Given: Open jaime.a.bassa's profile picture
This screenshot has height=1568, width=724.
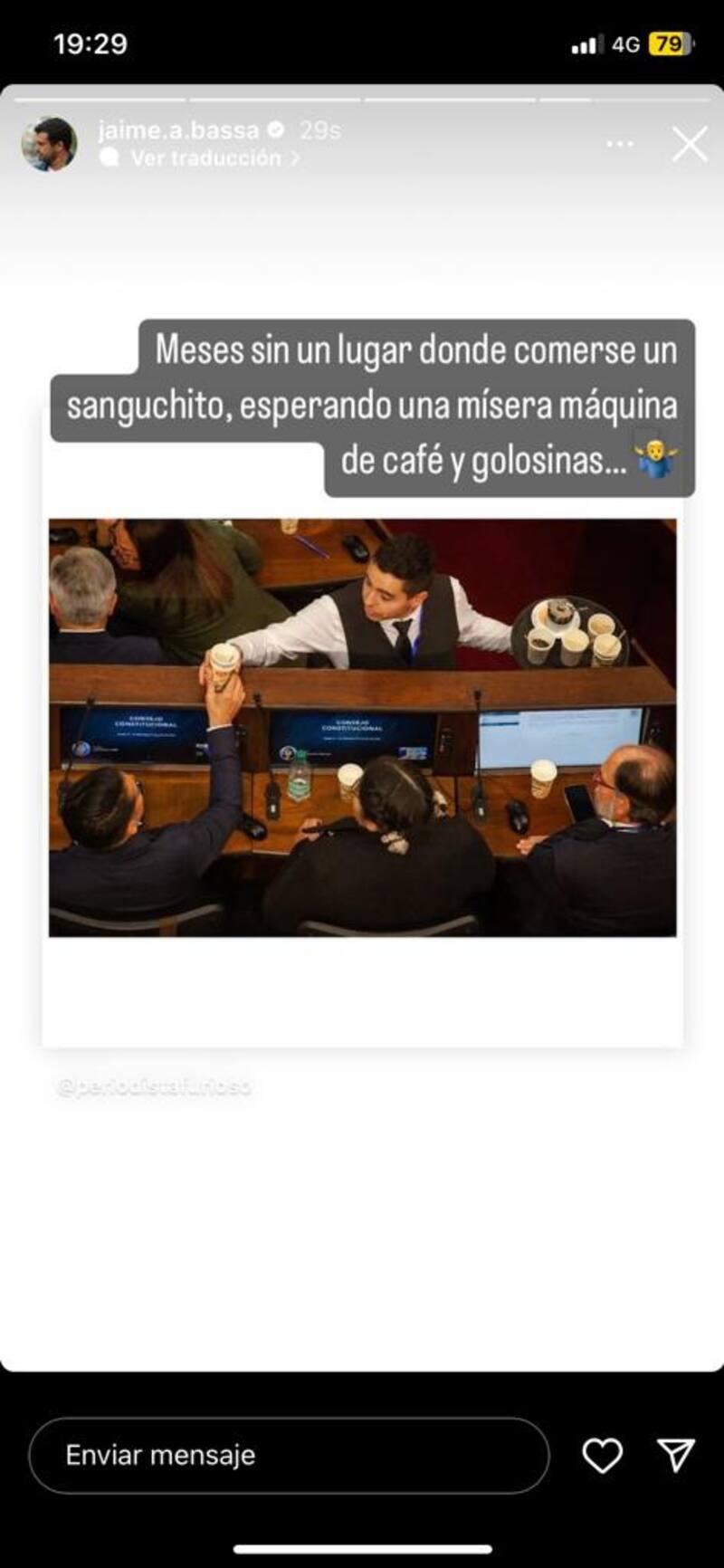Looking at the screenshot, I should click(49, 144).
